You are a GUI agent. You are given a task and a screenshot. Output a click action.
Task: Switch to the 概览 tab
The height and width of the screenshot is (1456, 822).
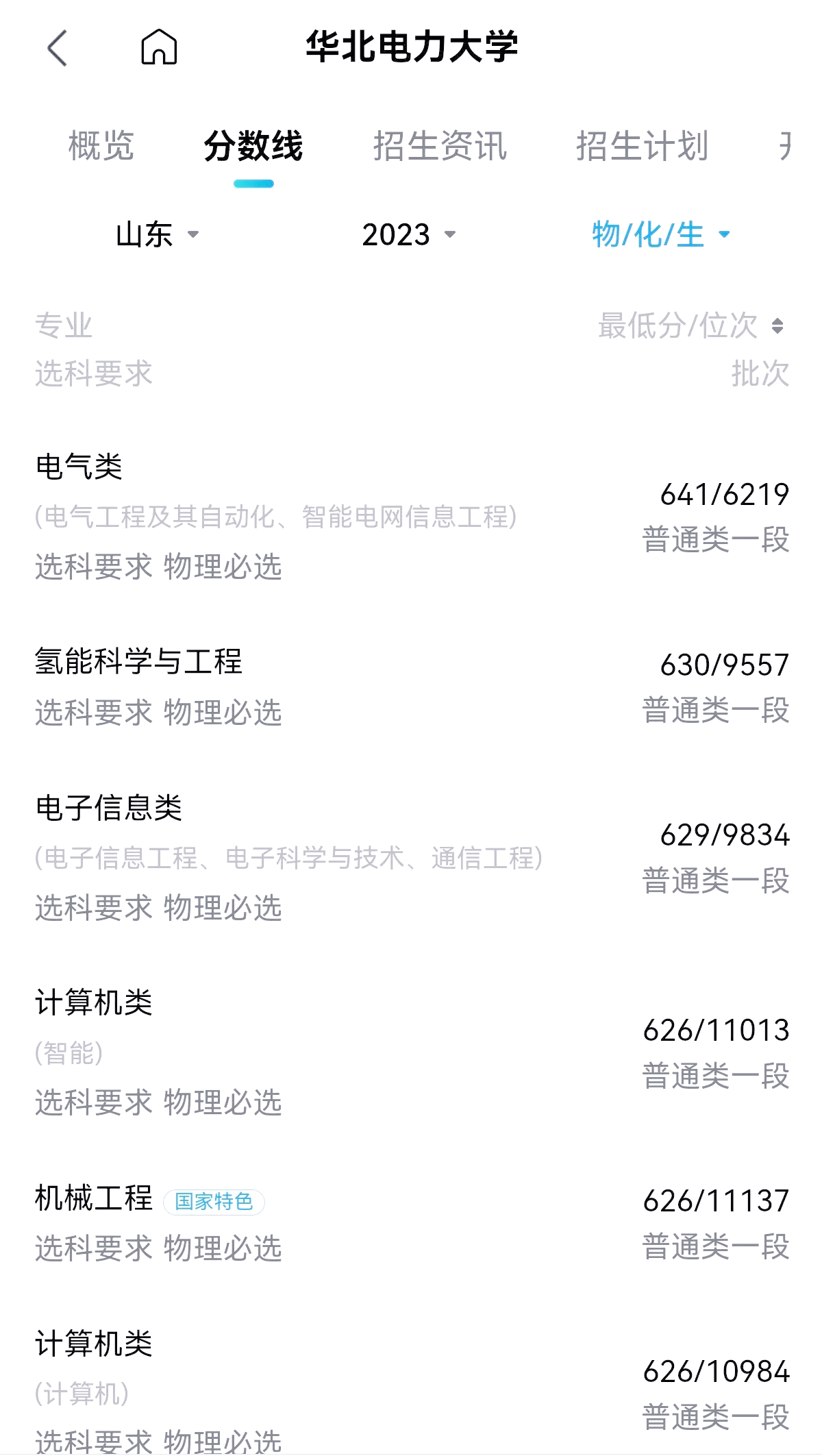pos(101,146)
